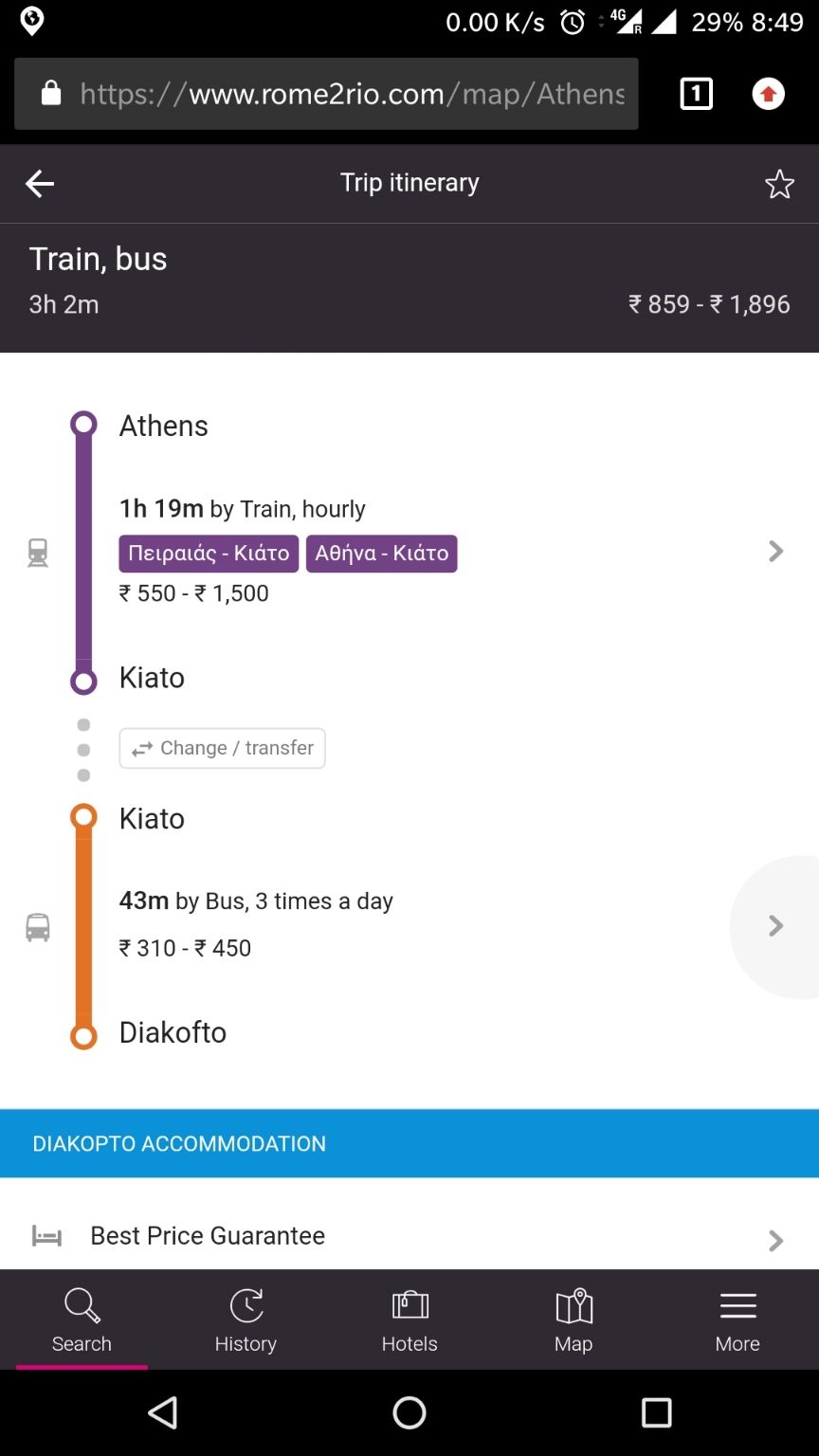The width and height of the screenshot is (819, 1456).
Task: Open the Kiato to Diakofto bus segment details
Action: coord(409,925)
